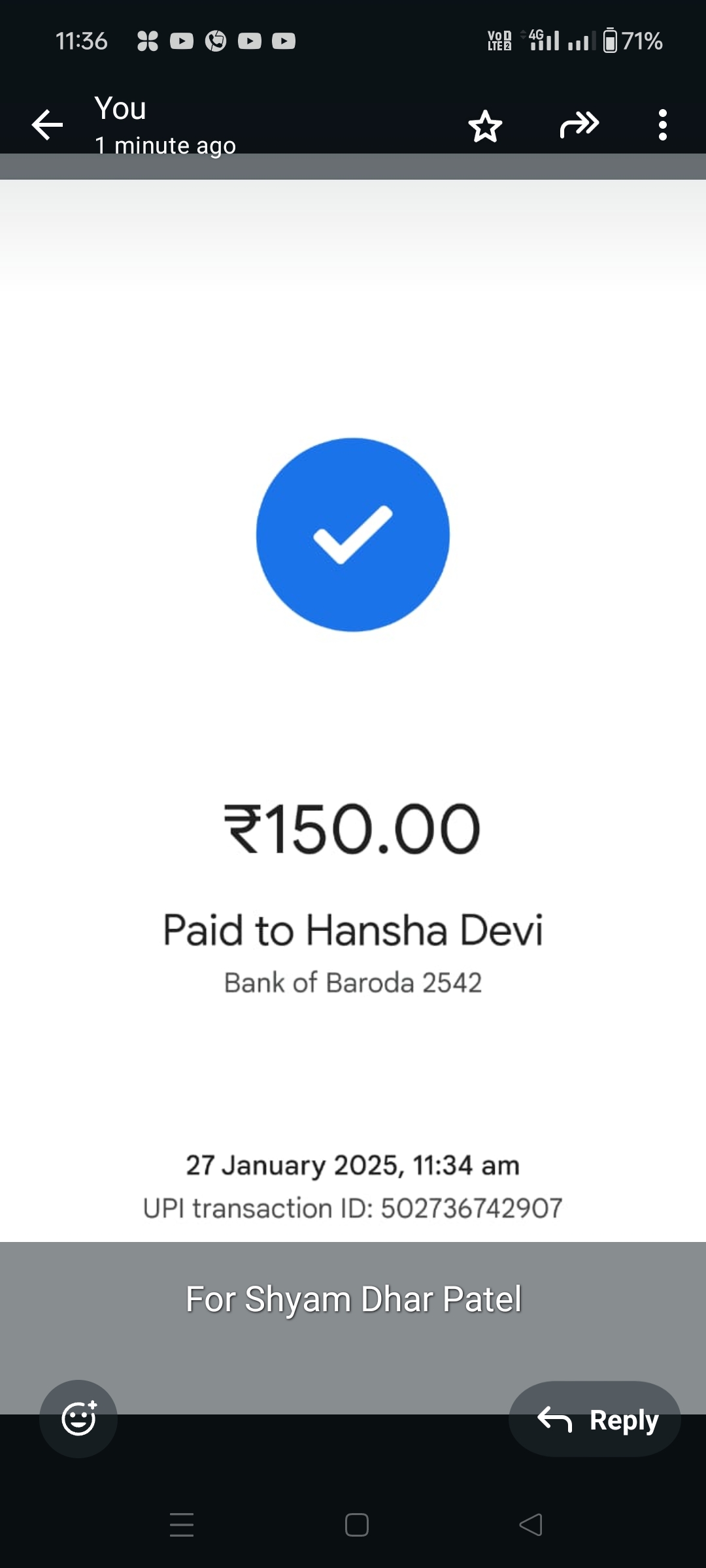Open recent apps from navigation bar
This screenshot has height=1568, width=706.
[182, 1525]
